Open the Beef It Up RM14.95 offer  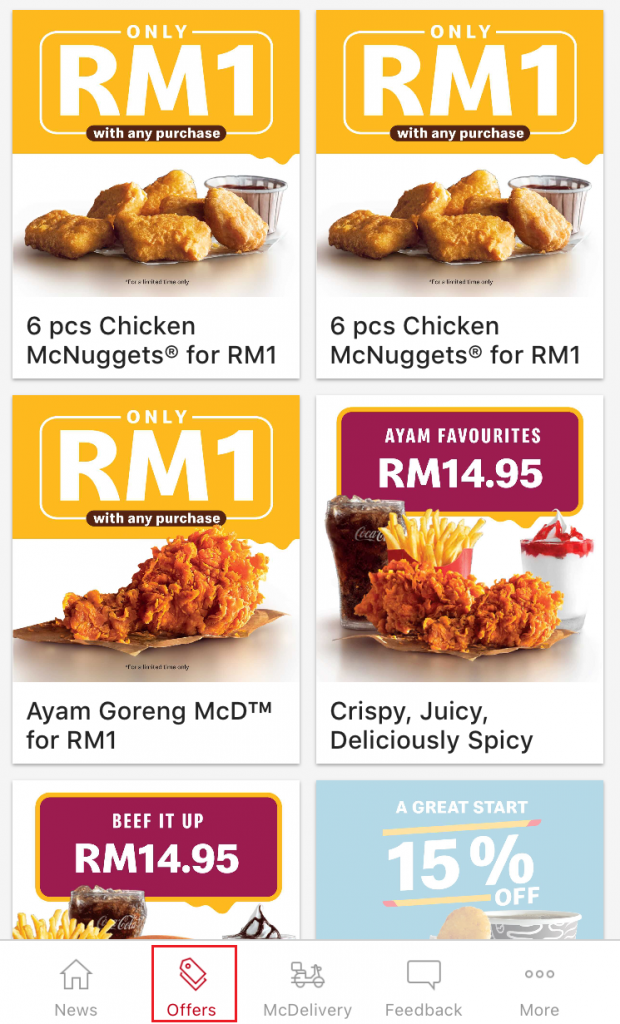coord(156,860)
